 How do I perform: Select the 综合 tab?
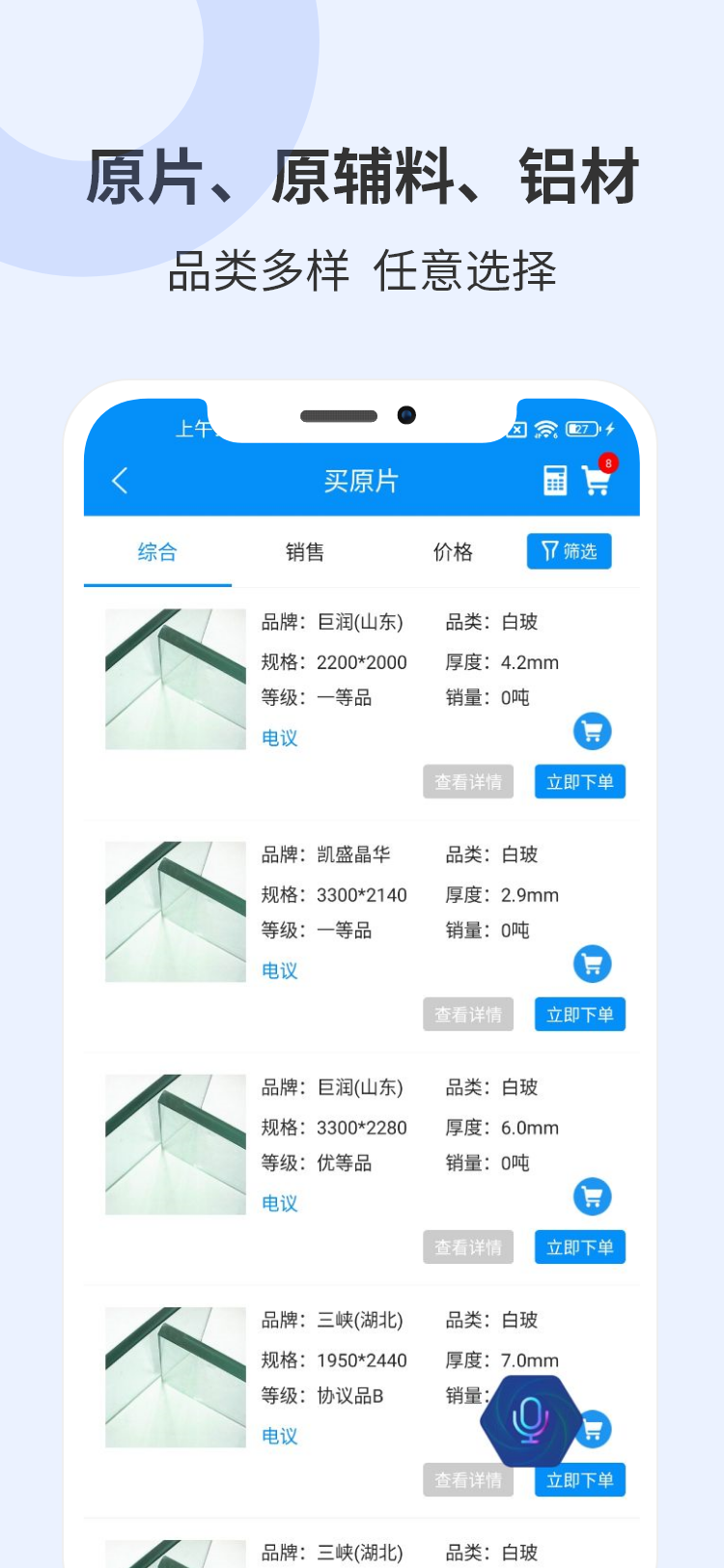157,552
